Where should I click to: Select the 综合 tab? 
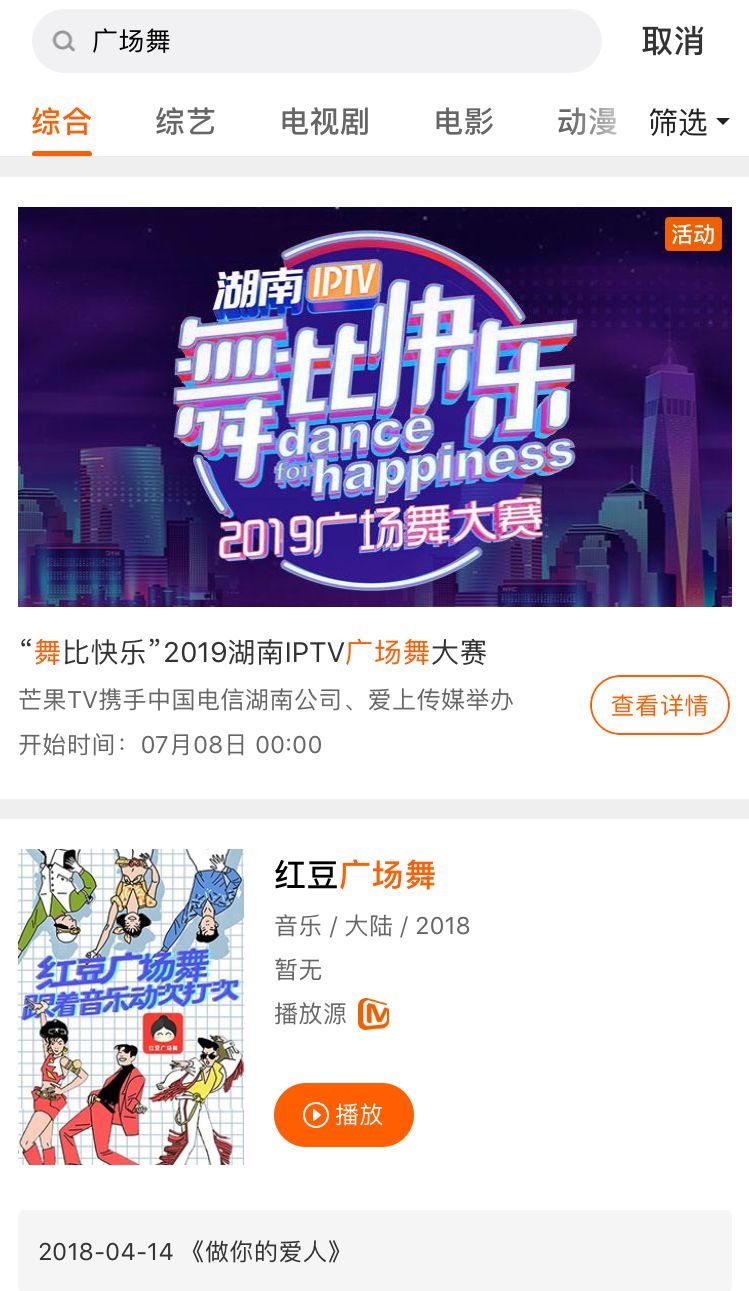pos(62,122)
